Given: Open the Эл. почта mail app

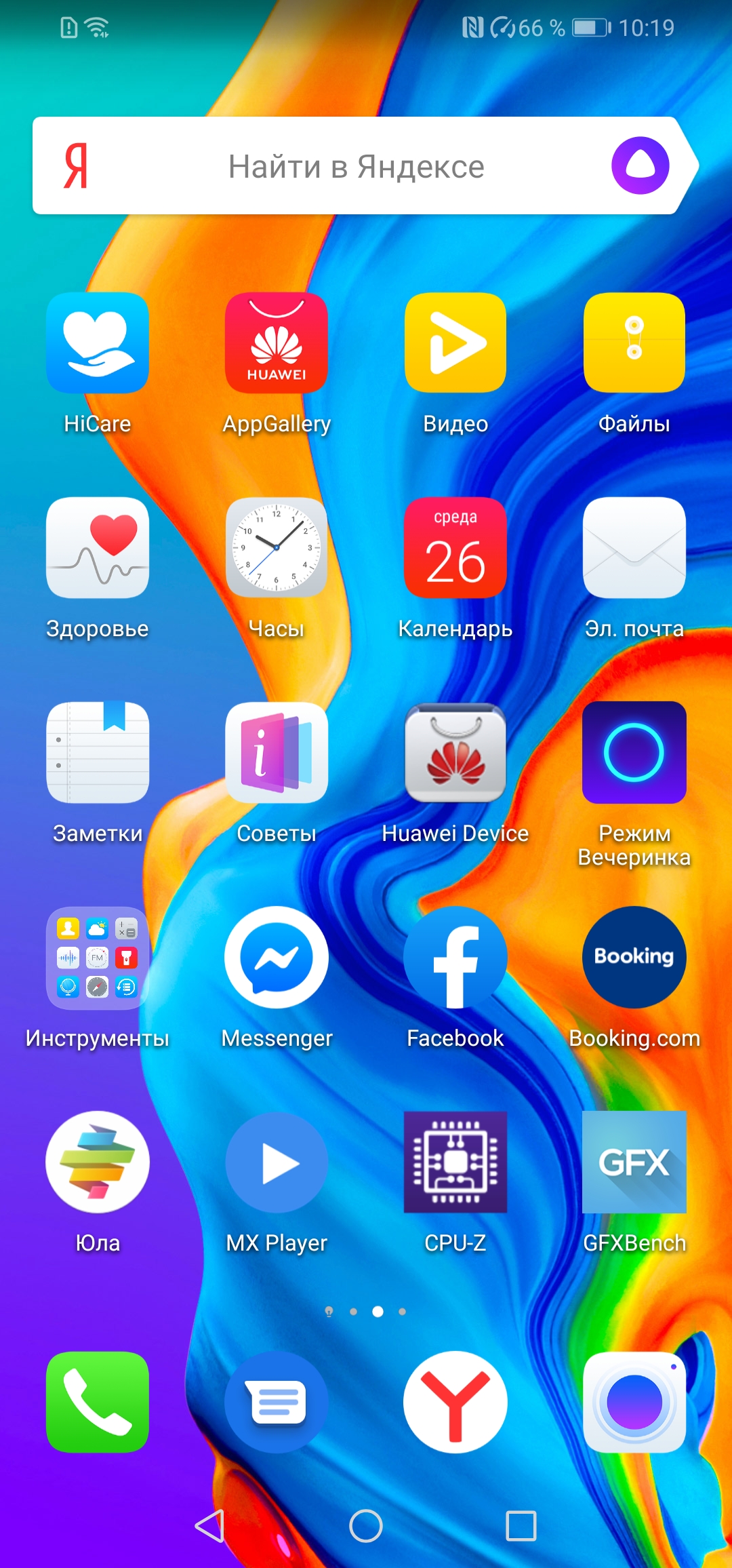Looking at the screenshot, I should (x=634, y=548).
